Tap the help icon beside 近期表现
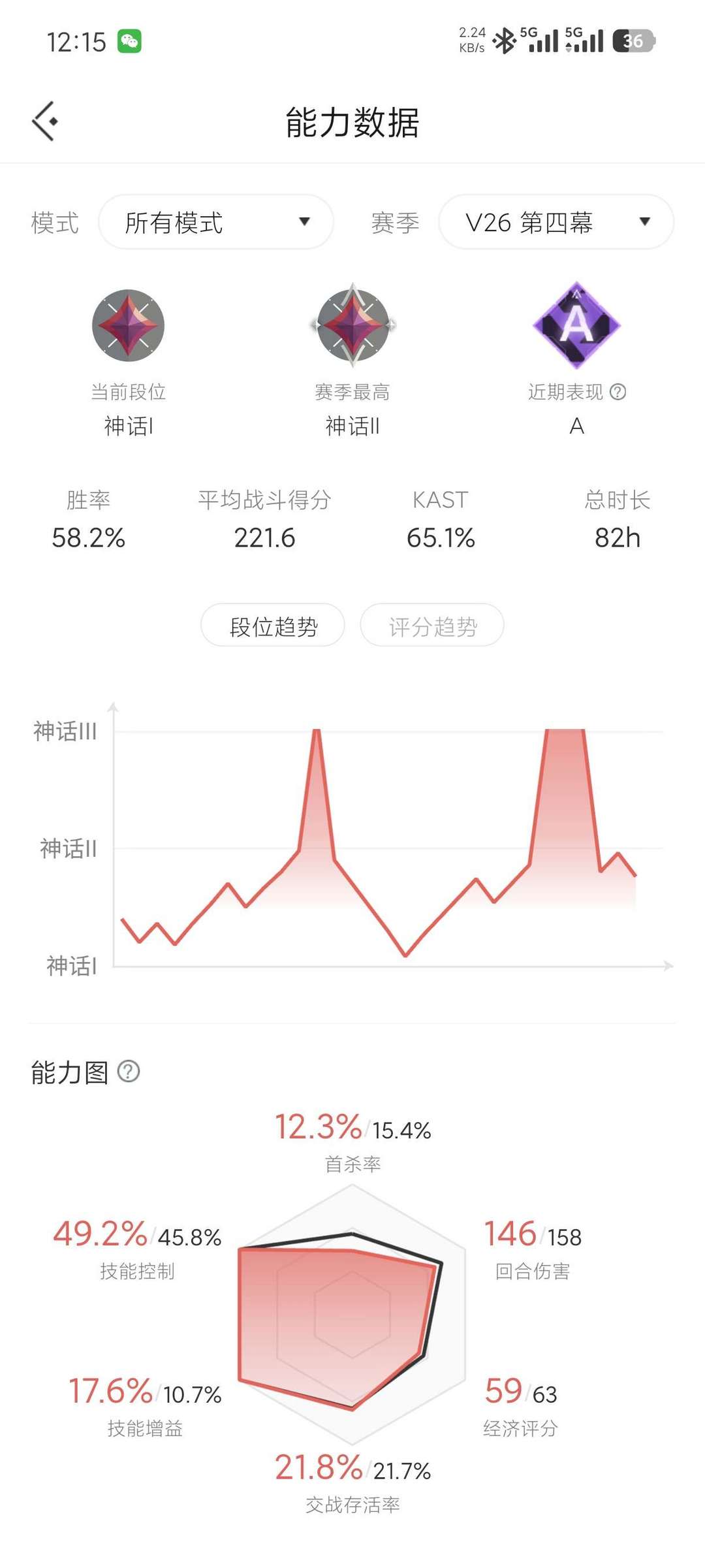705x1568 pixels. (x=618, y=392)
